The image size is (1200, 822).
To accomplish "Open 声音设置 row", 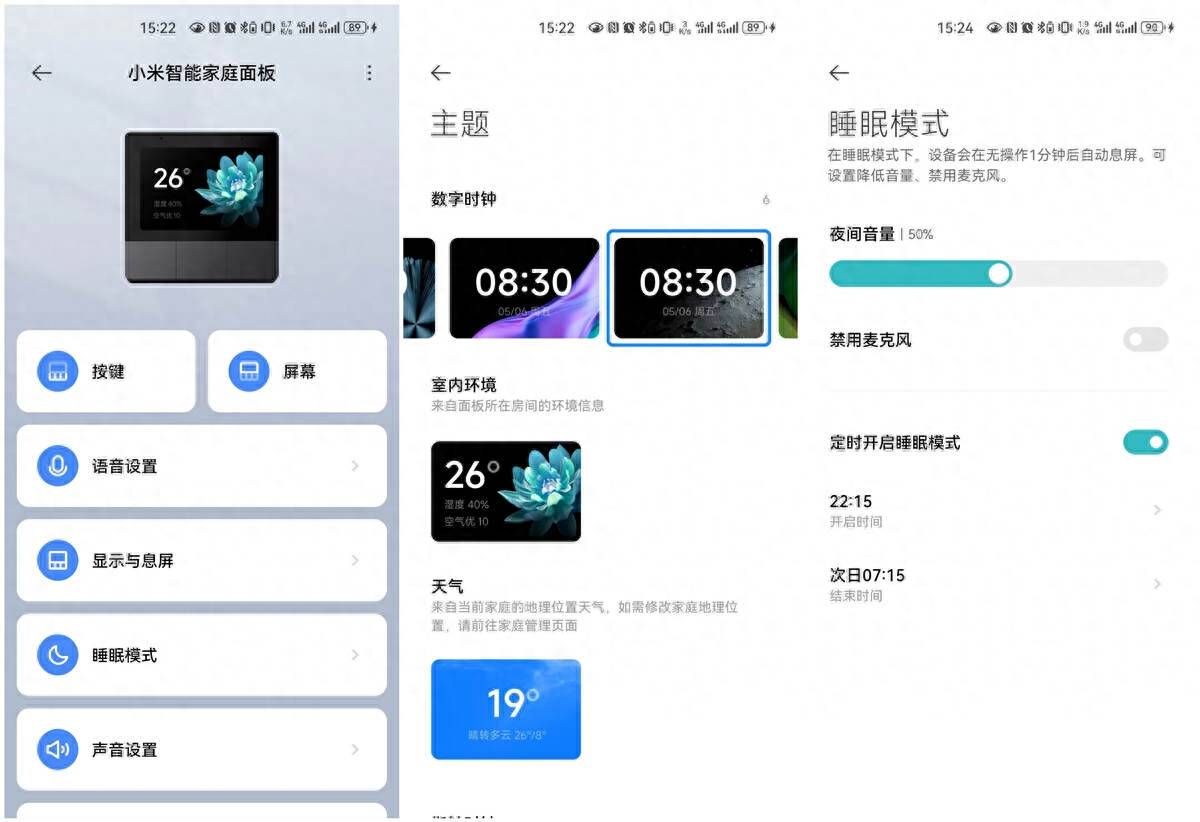I will pos(201,749).
